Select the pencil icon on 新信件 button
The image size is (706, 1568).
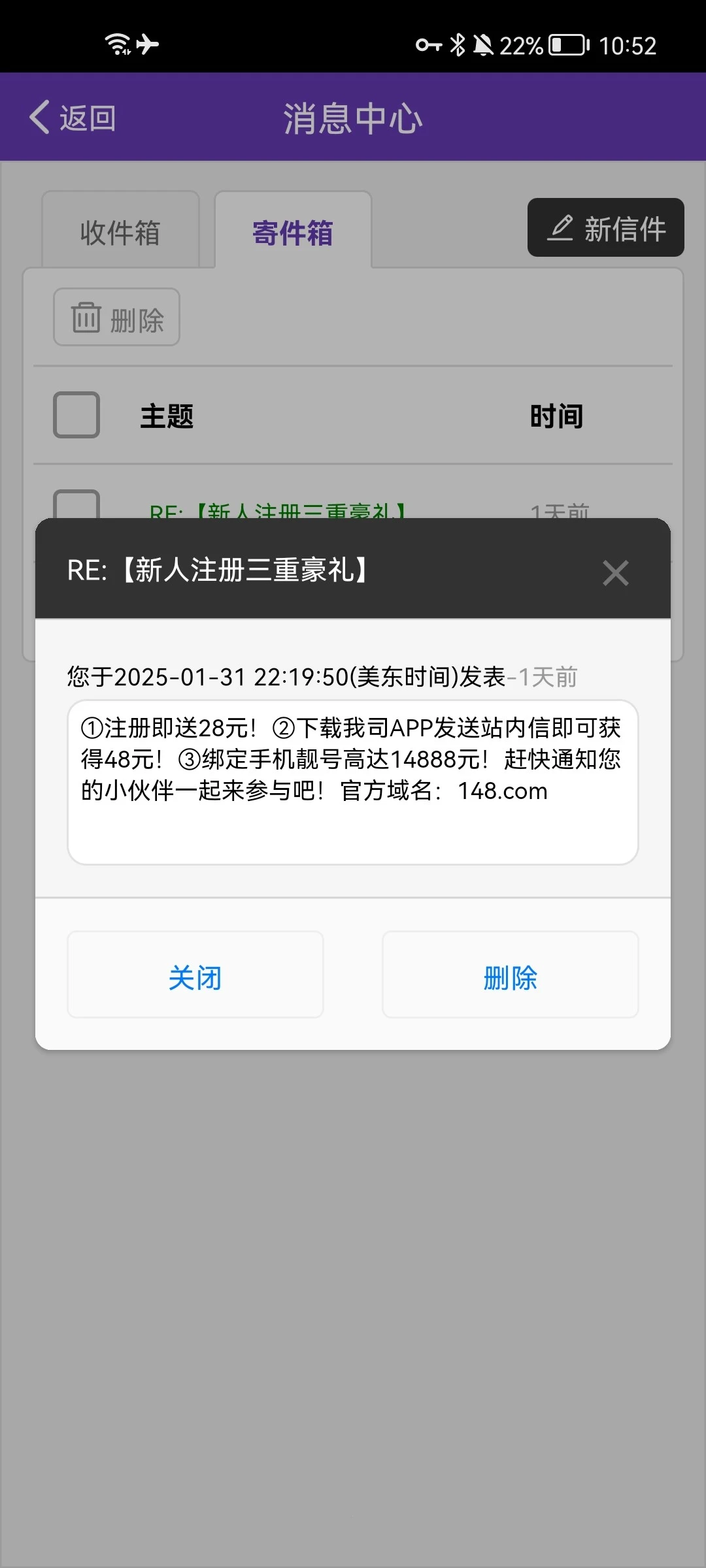coord(560,228)
